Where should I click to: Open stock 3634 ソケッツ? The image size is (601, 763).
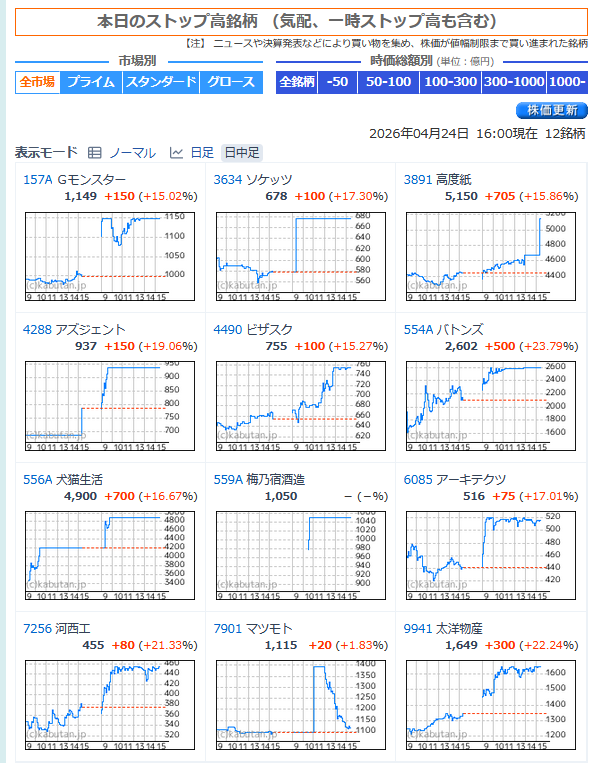[253, 179]
